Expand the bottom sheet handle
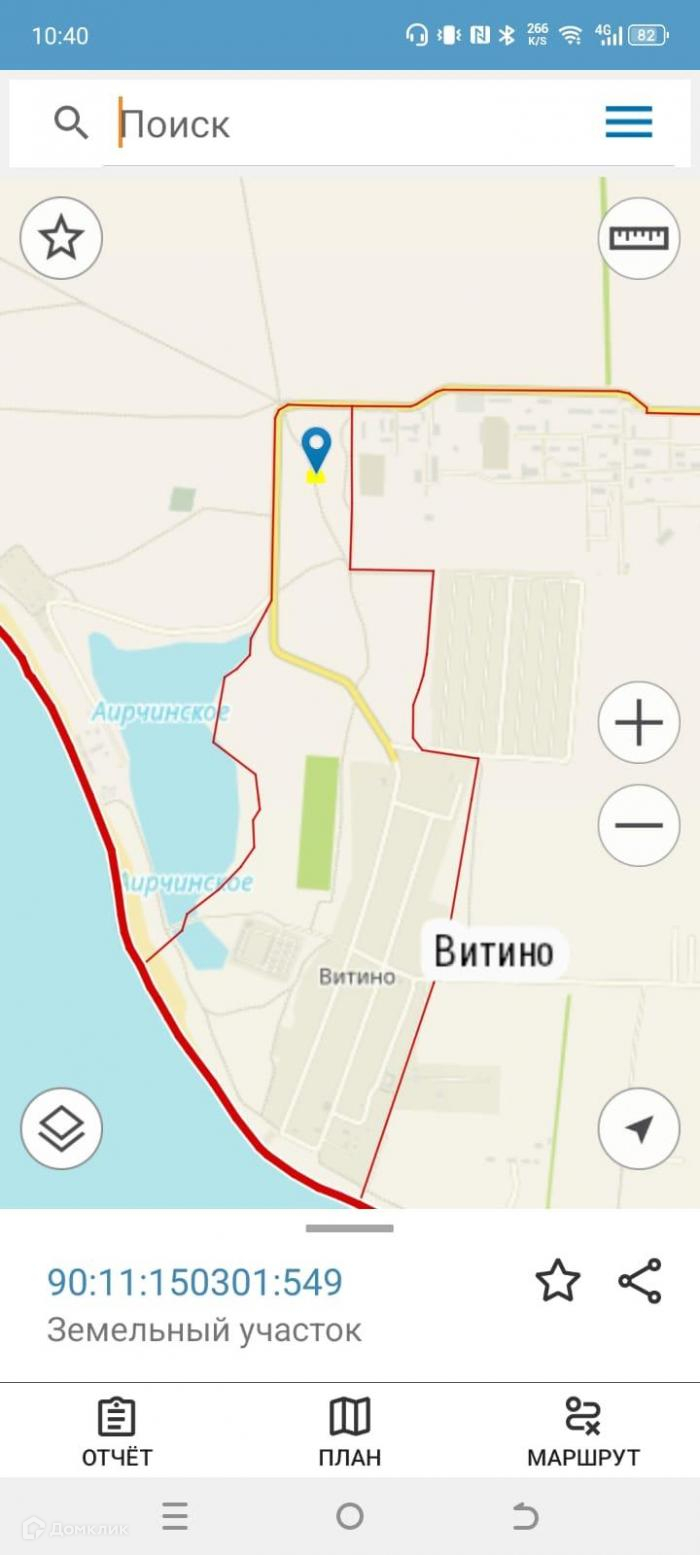 (x=350, y=1228)
